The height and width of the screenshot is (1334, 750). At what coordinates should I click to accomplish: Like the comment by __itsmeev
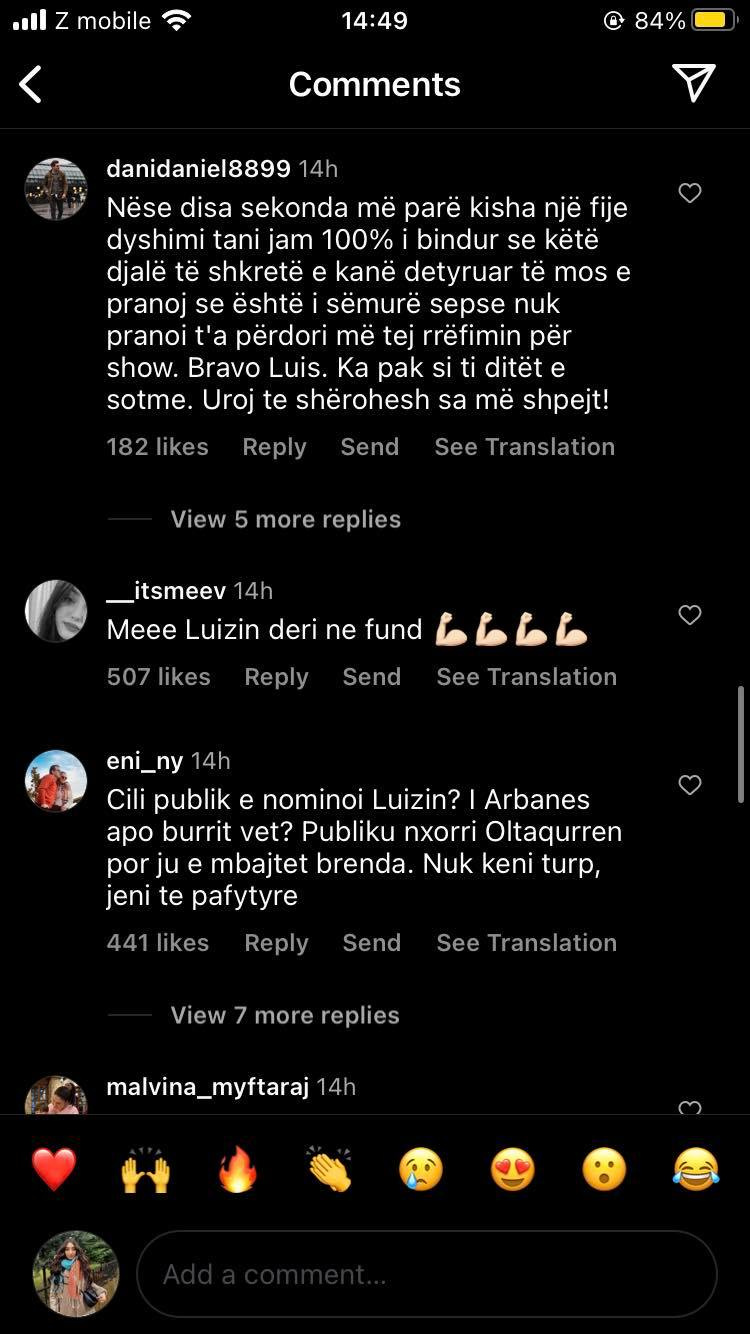(690, 615)
